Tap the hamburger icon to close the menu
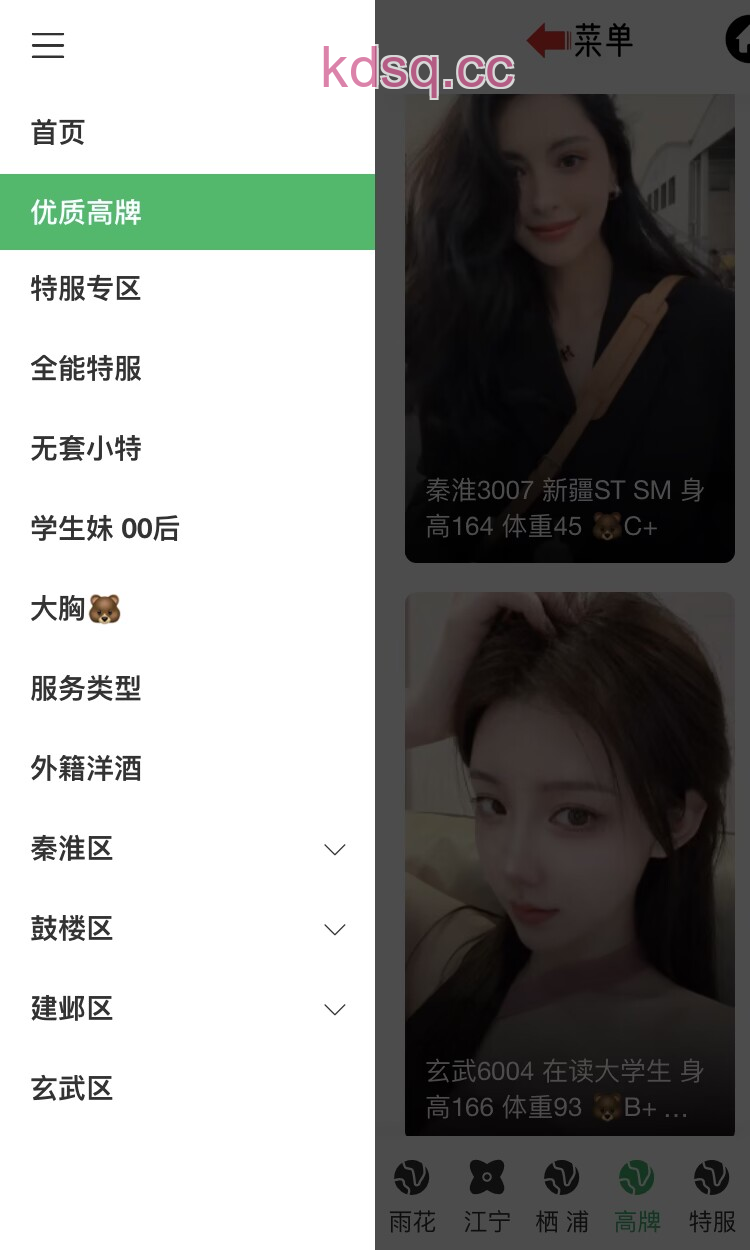The image size is (750, 1250). 48,45
